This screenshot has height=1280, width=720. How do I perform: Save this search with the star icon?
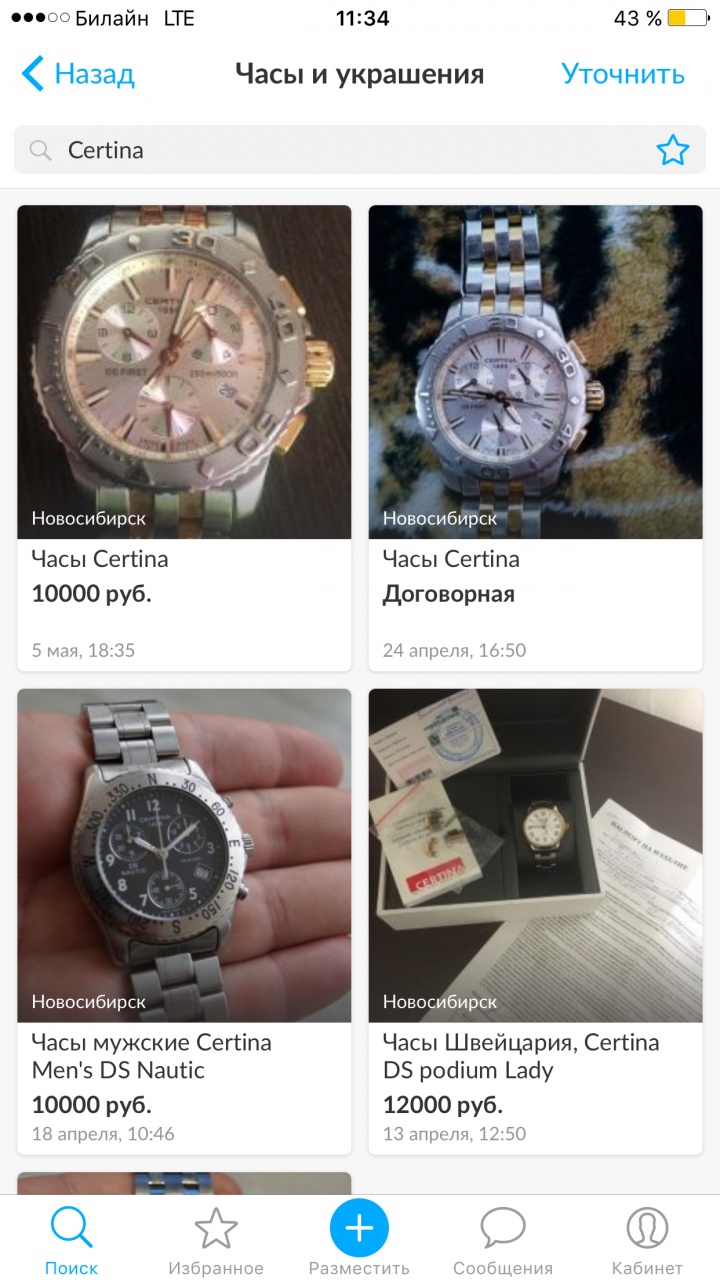pos(672,150)
